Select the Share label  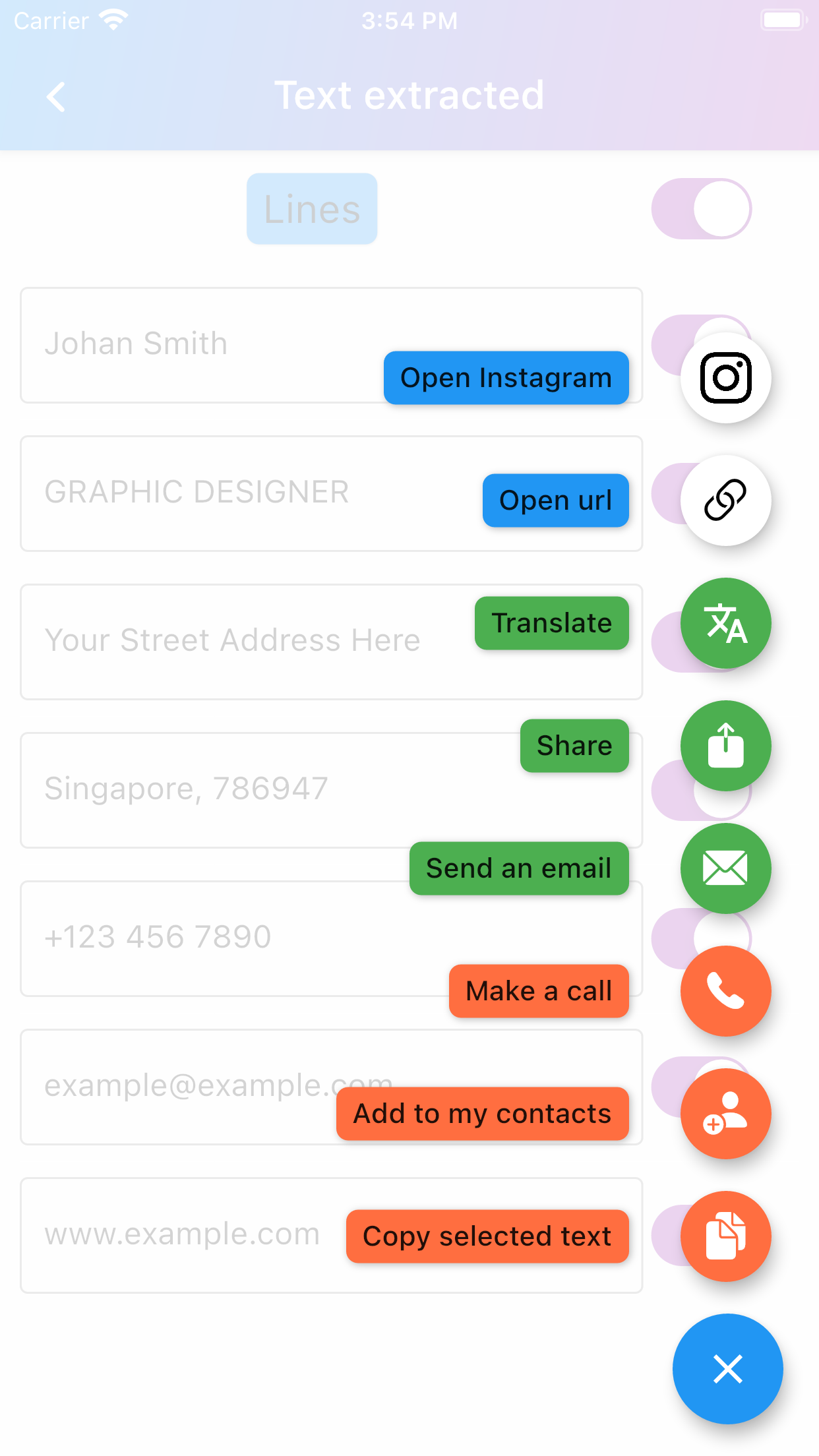point(574,746)
